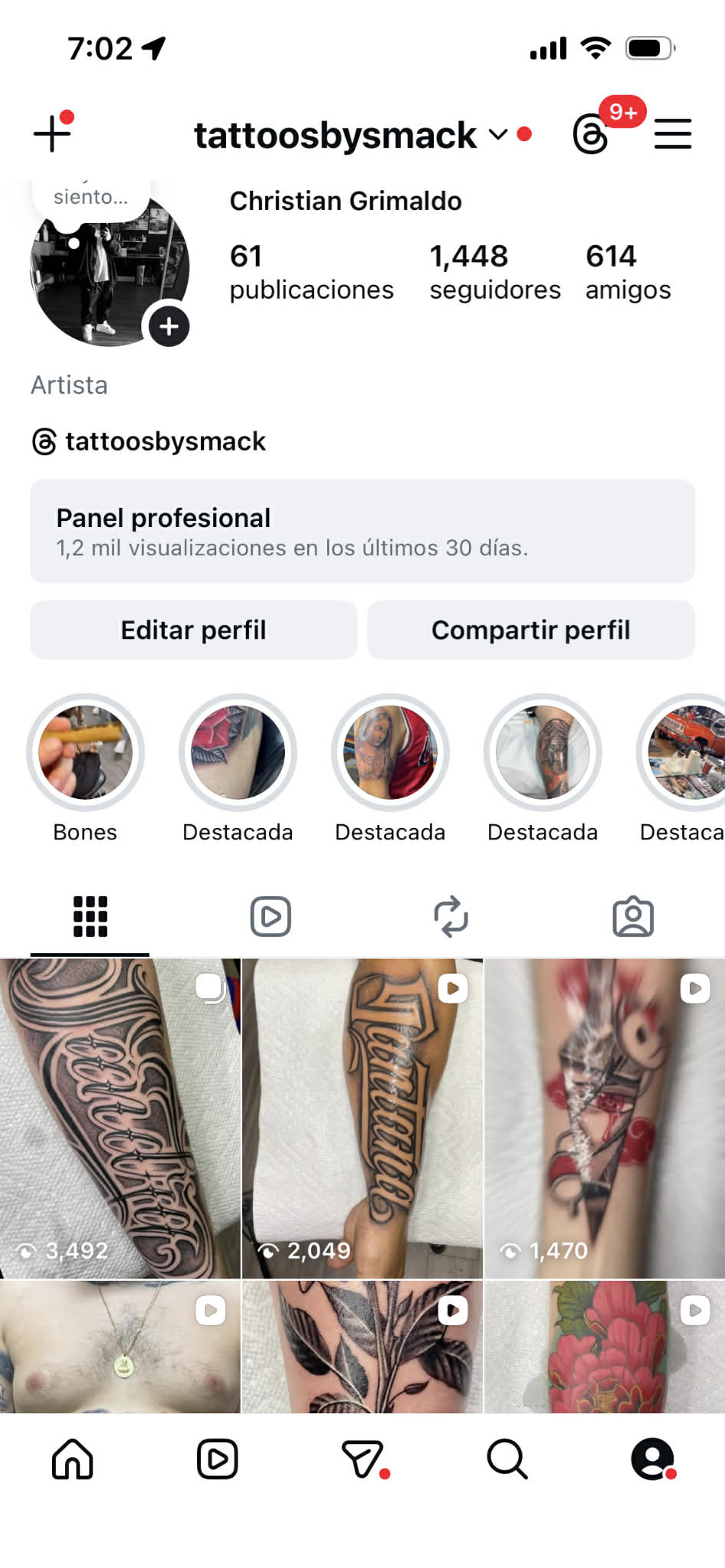Open the search and explore tab
This screenshot has width=725, height=1568.
(507, 1458)
